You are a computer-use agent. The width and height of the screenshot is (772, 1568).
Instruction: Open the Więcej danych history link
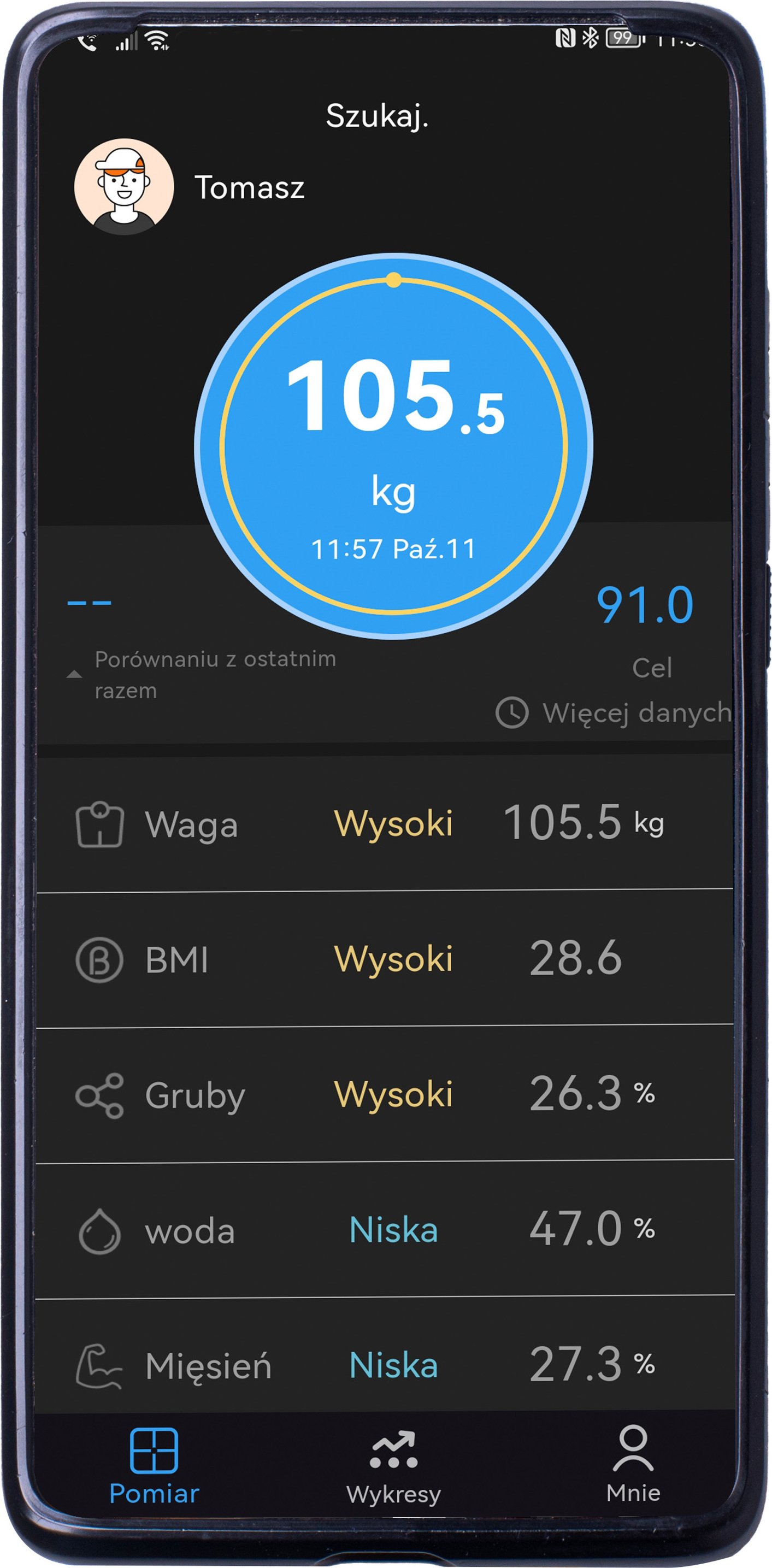pos(614,712)
